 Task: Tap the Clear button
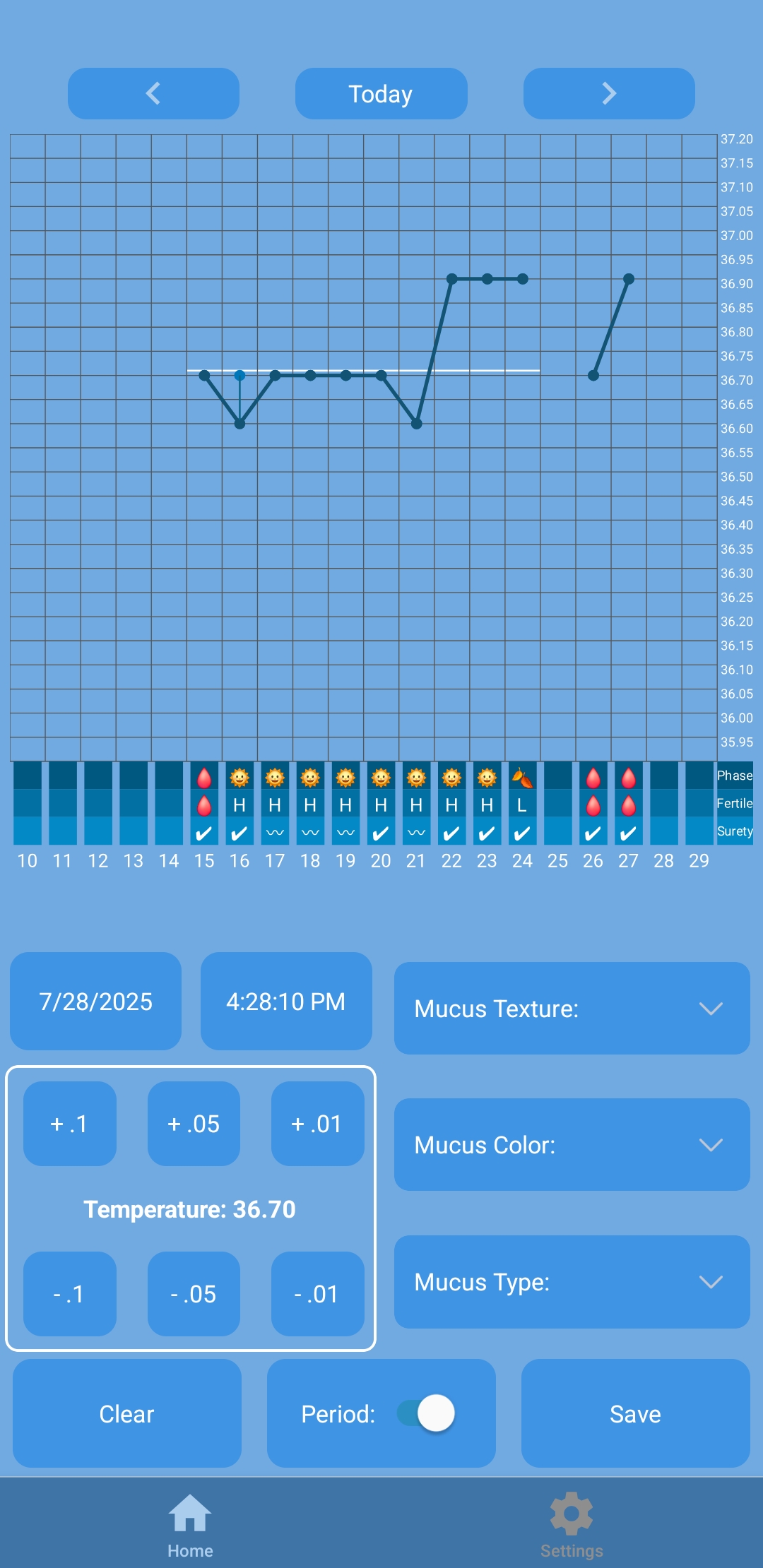127,1413
